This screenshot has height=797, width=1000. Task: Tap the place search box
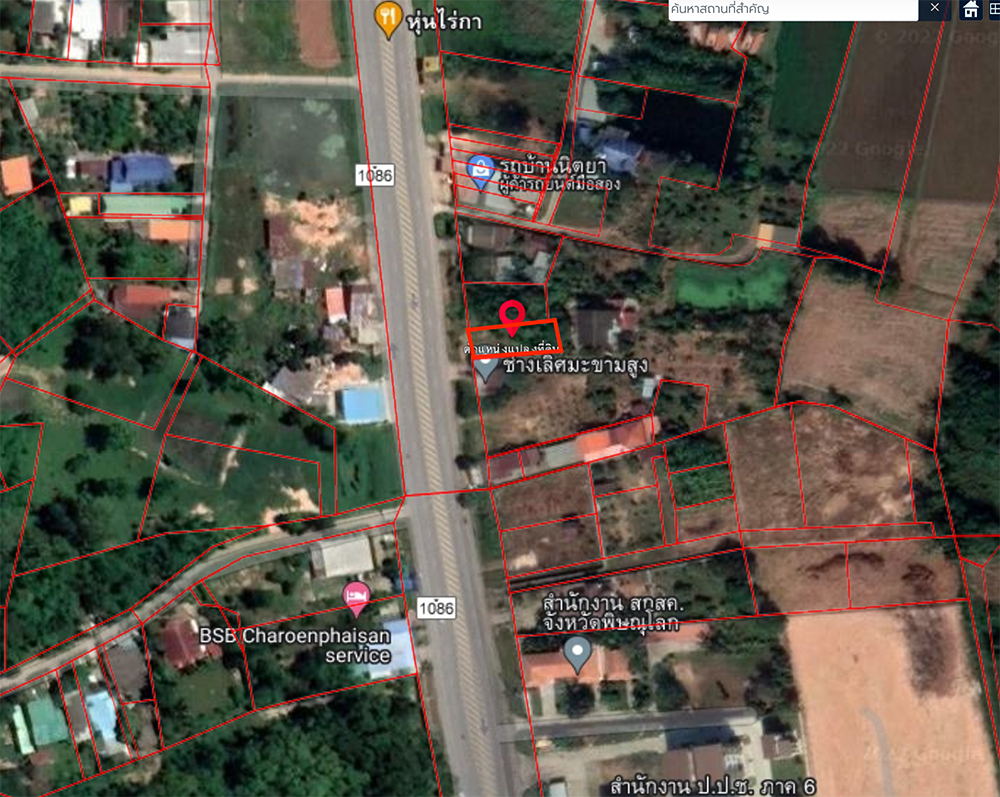point(790,10)
